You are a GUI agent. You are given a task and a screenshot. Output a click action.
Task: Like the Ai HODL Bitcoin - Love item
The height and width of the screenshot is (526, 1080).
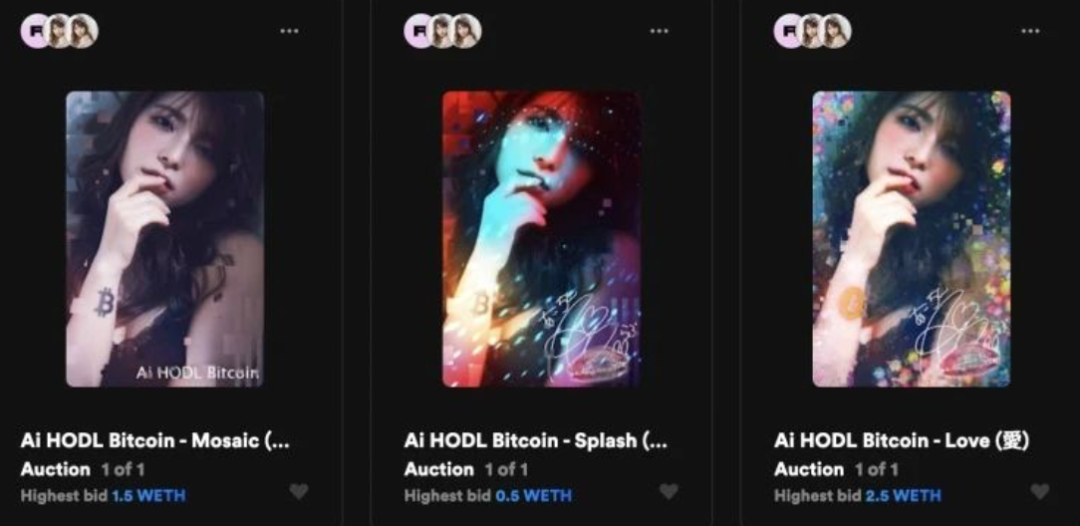[x=1040, y=491]
